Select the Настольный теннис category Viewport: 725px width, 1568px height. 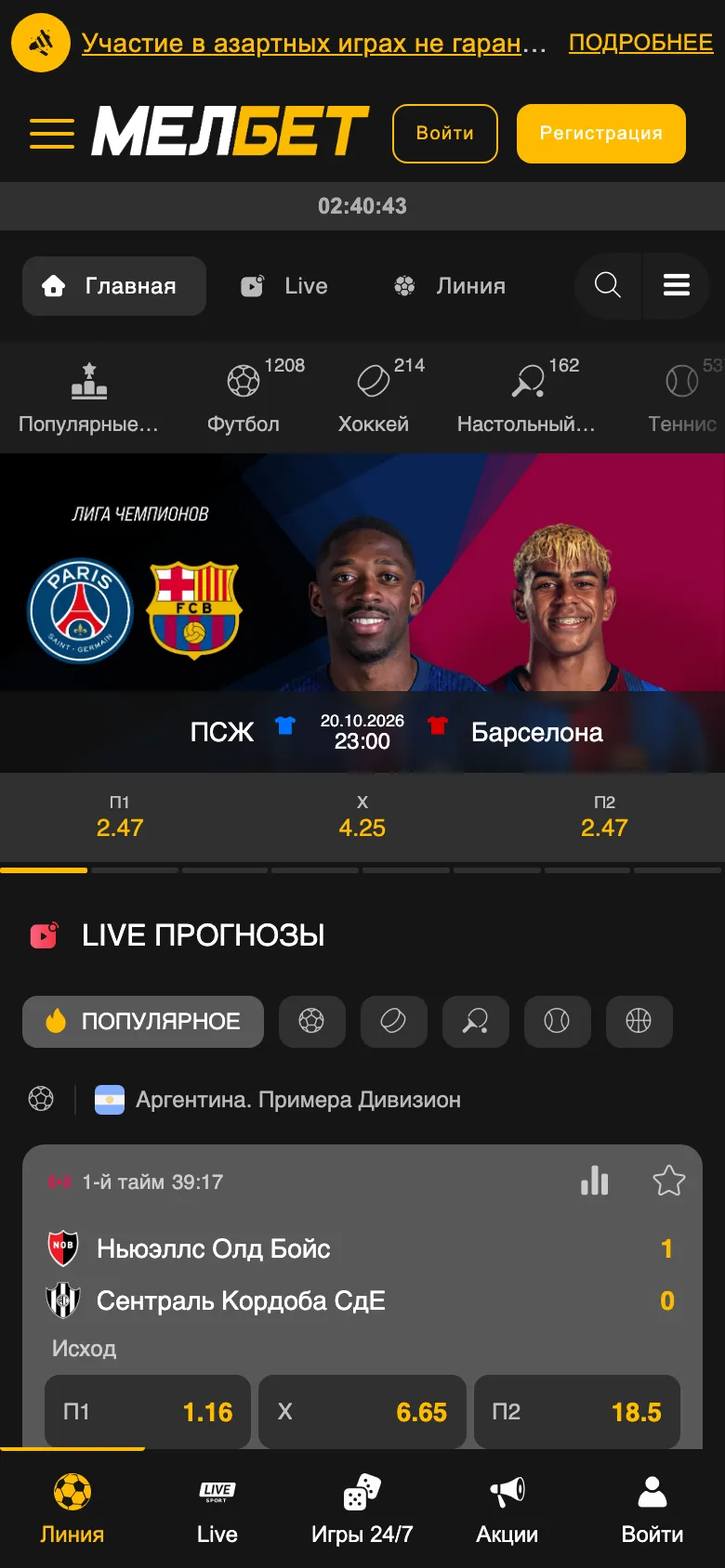coord(526,397)
